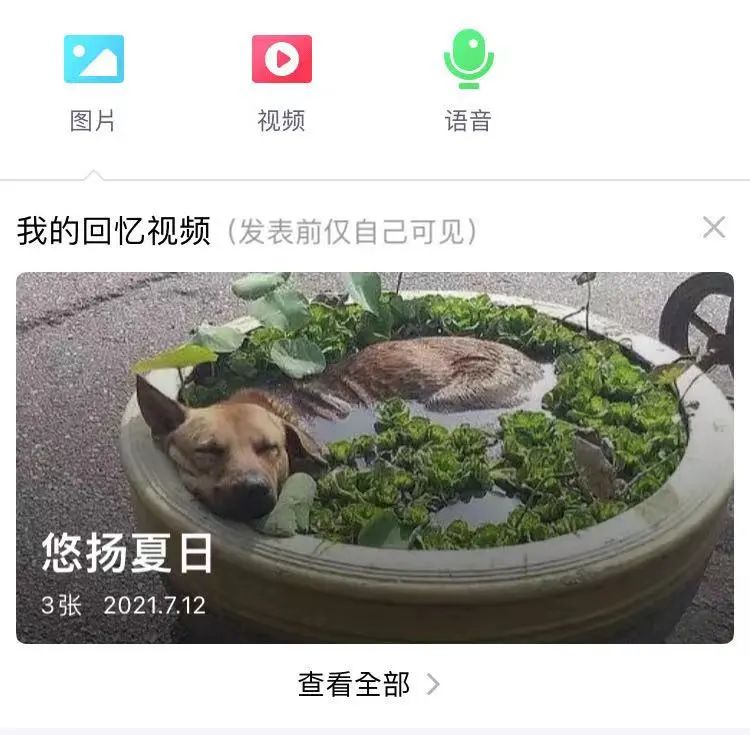Screen dimensions: 750x735
Task: Dismiss the 我的回忆视频 panel
Action: pyautogui.click(x=714, y=228)
